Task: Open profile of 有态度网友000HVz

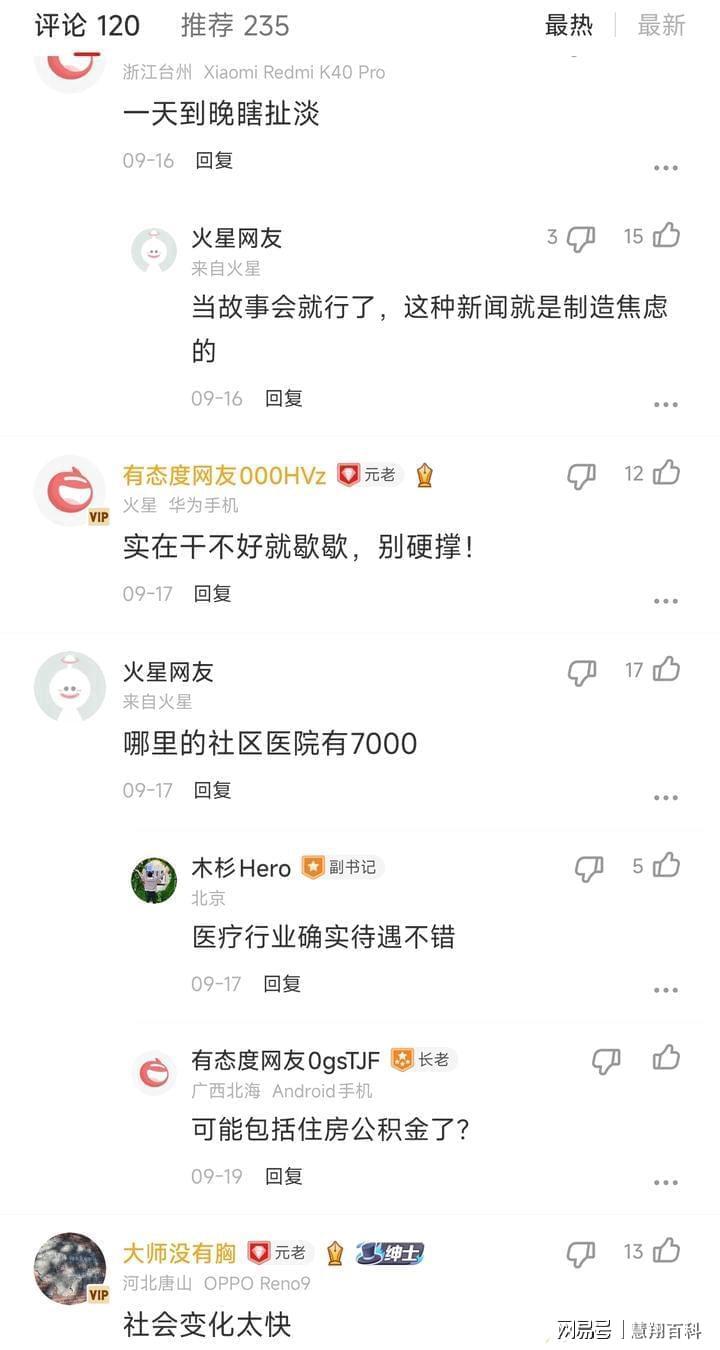Action: 69,490
